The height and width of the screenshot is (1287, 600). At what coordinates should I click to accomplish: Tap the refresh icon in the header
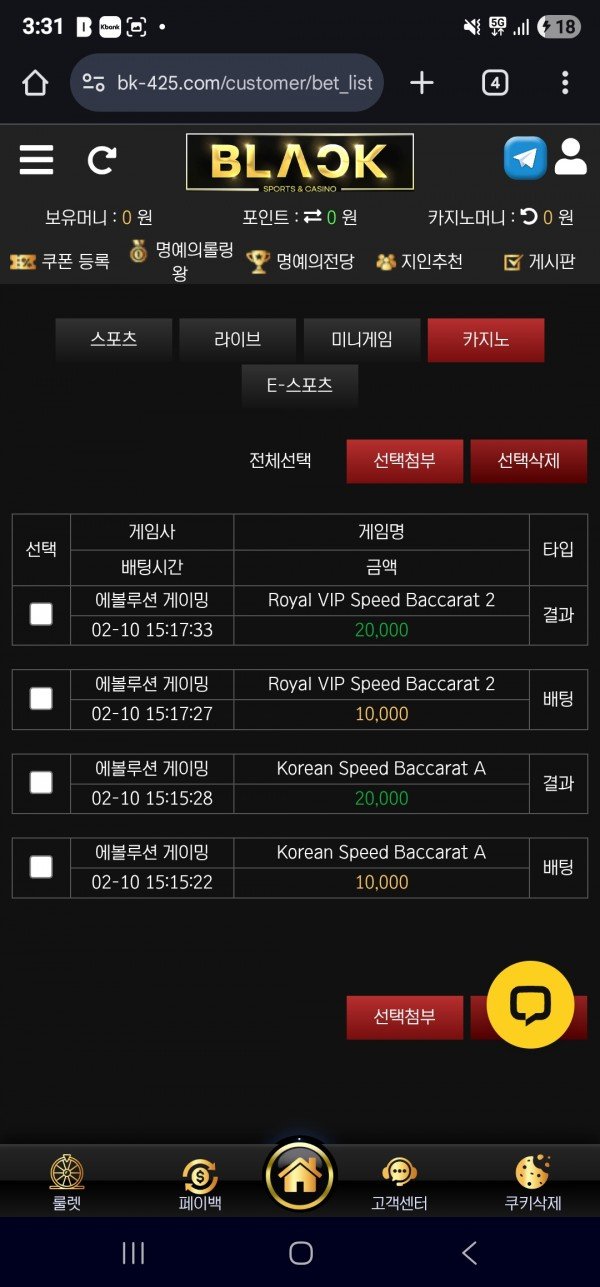(x=102, y=160)
